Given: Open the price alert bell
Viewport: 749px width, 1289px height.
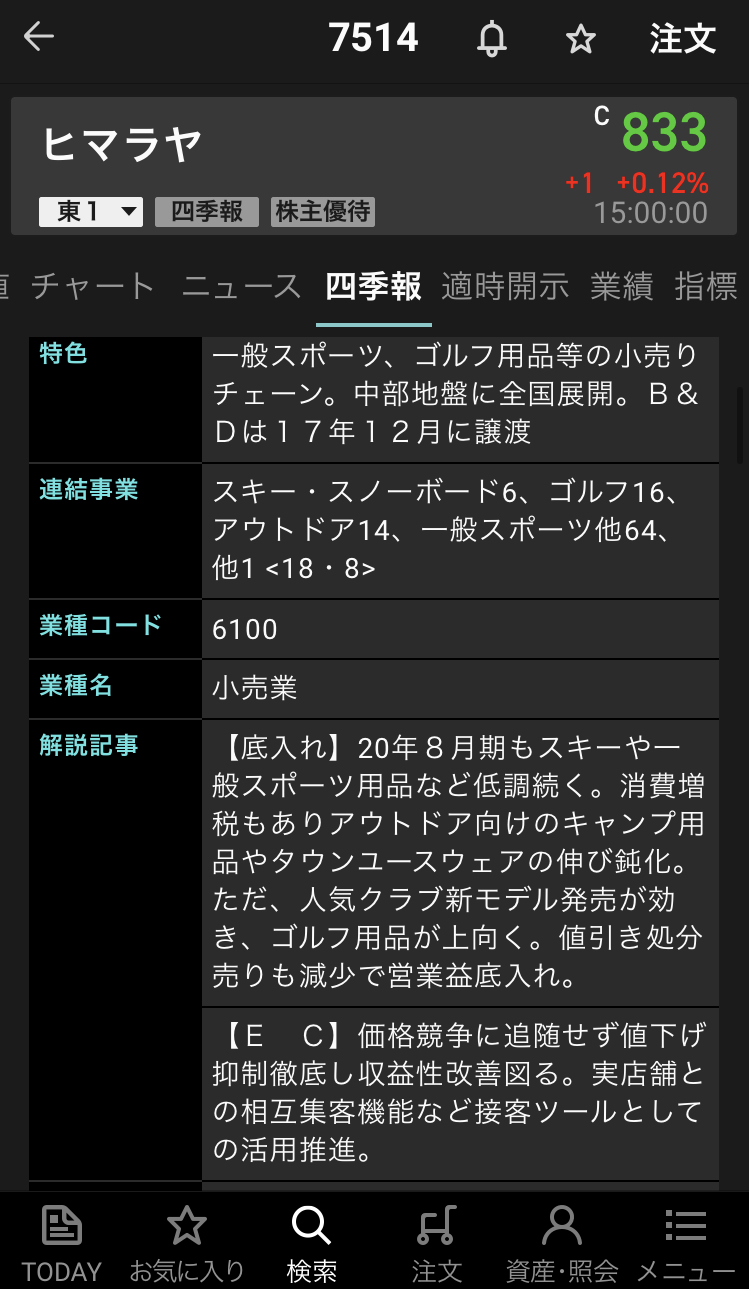Looking at the screenshot, I should (x=491, y=39).
